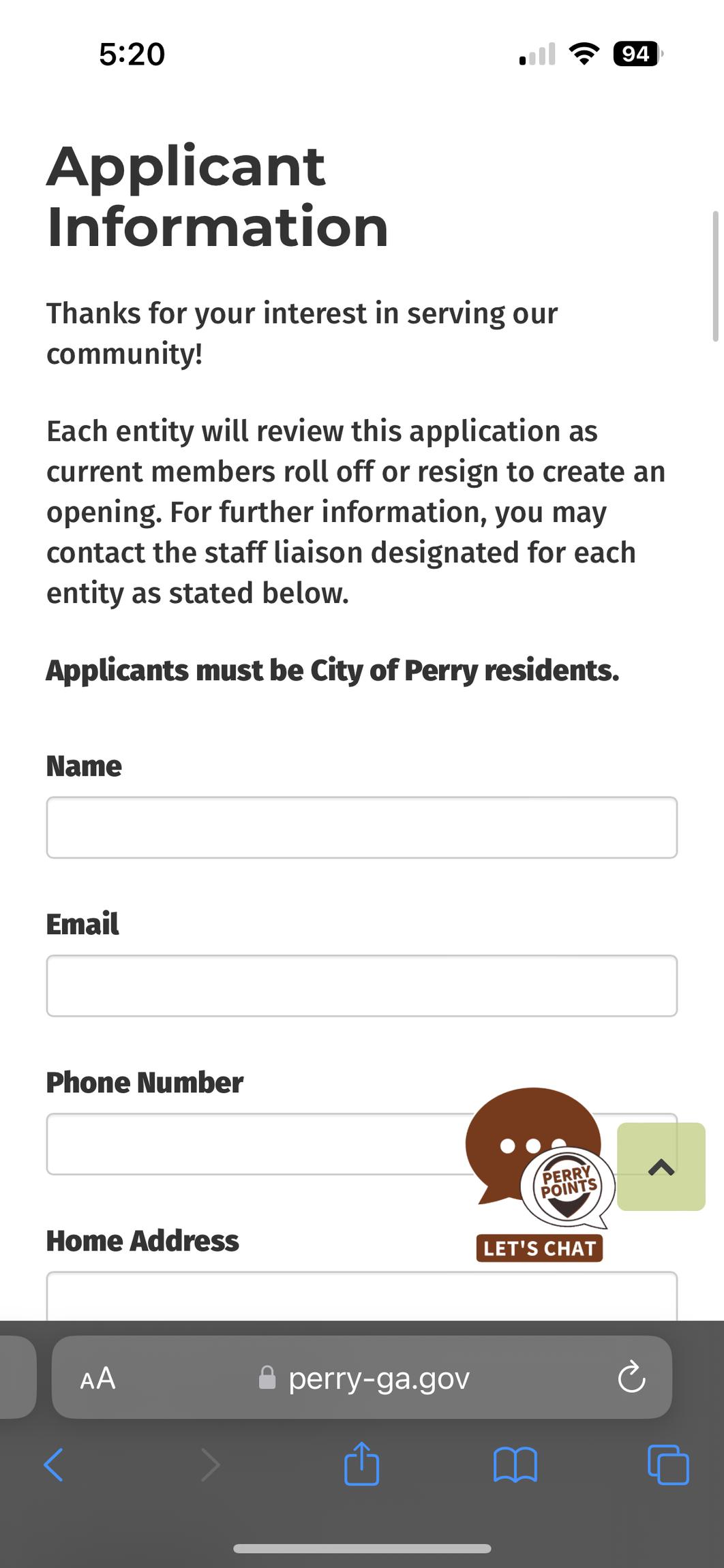Tap the Name text field
Screen dimensions: 724x1568
pyautogui.click(x=361, y=827)
